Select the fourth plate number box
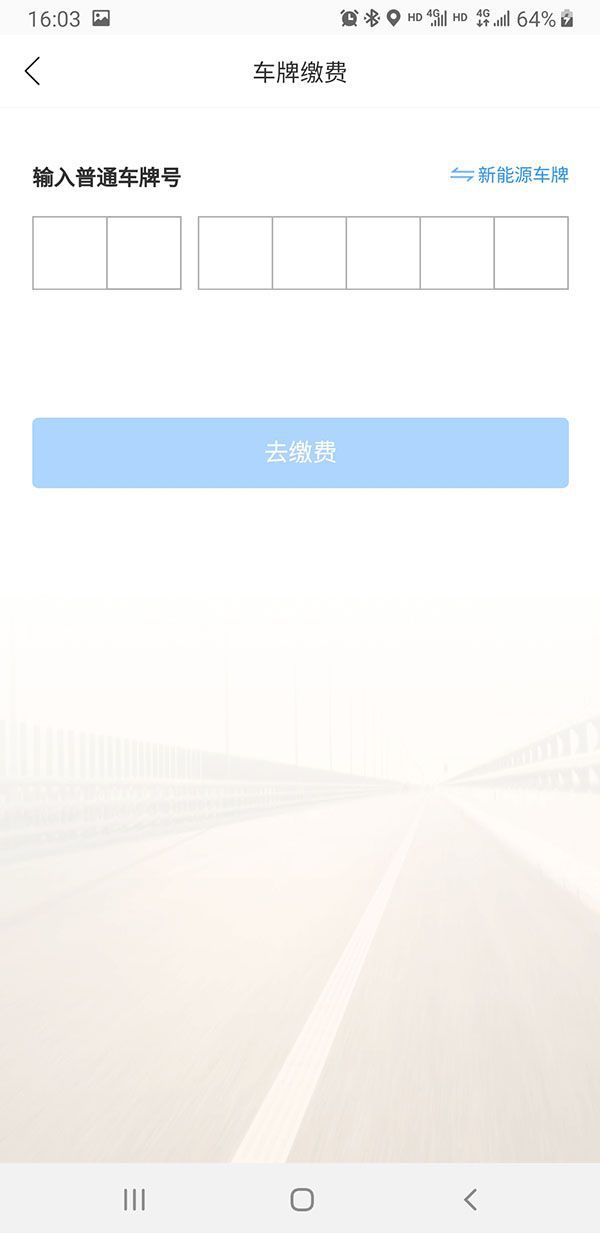Screen dimensions: 600x1233 pyautogui.click(x=309, y=253)
